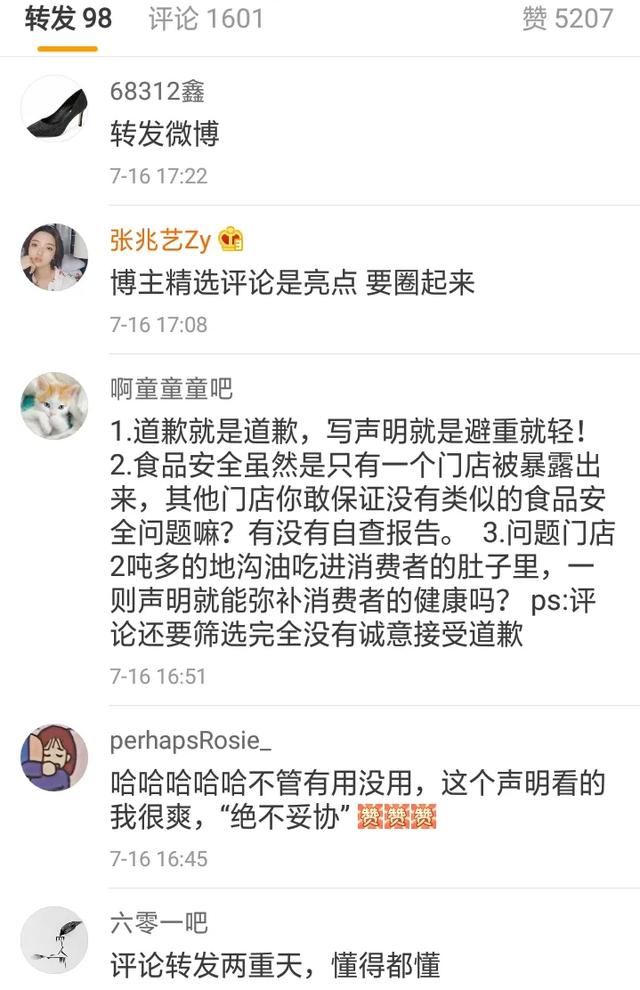
Task: Open 啊童童童吧's avatar
Action: pyautogui.click(x=54, y=405)
